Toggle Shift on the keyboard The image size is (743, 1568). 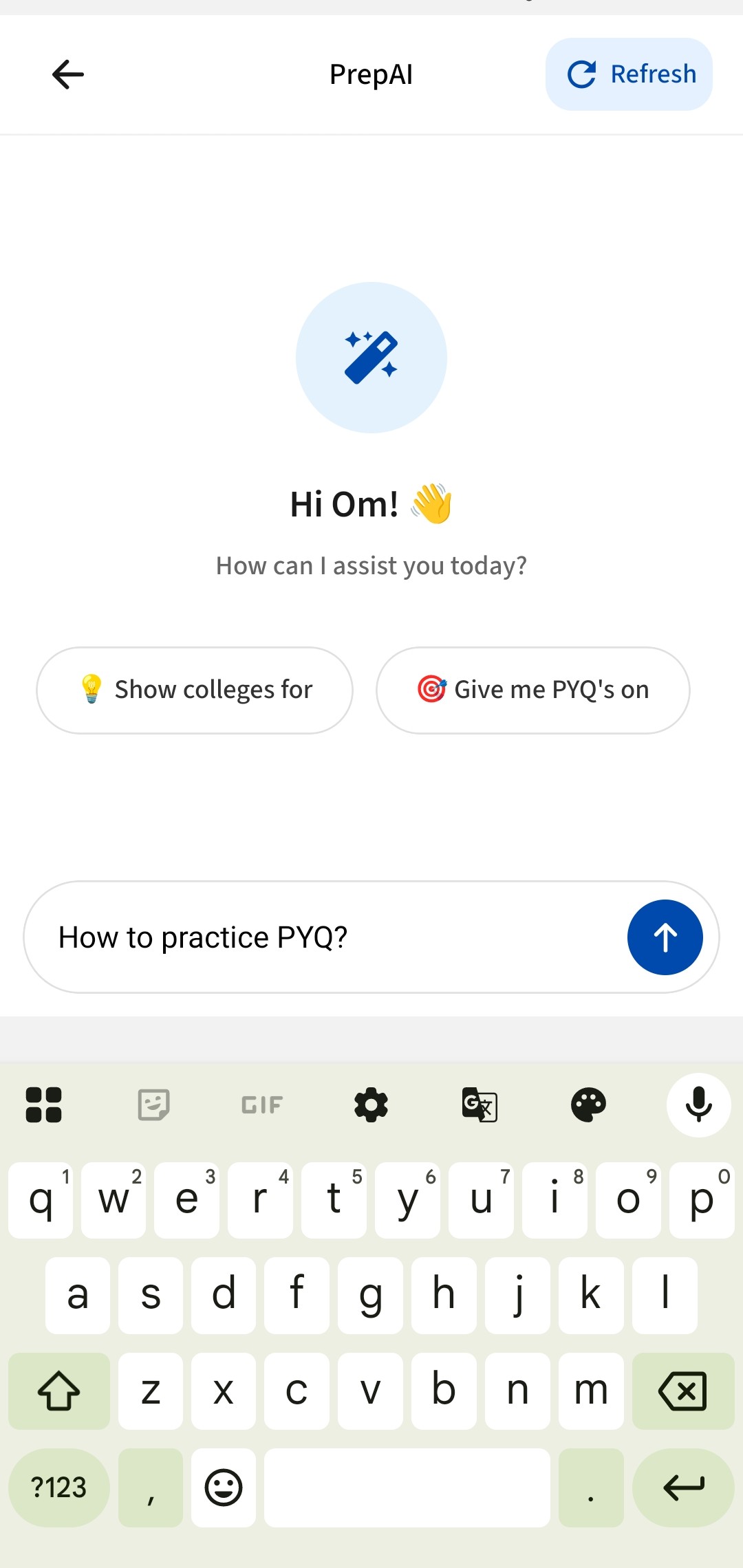tap(58, 1391)
